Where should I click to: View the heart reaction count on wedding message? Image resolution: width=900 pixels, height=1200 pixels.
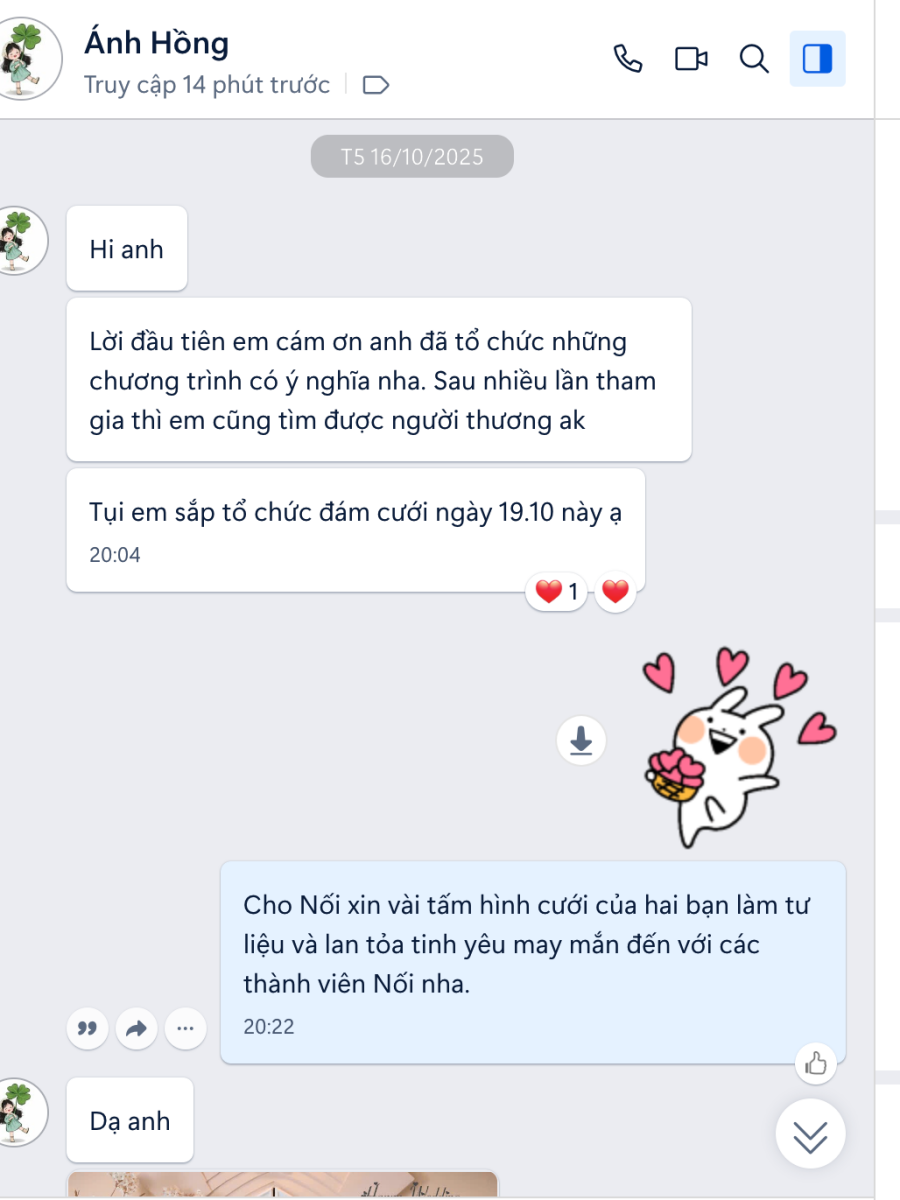point(556,592)
